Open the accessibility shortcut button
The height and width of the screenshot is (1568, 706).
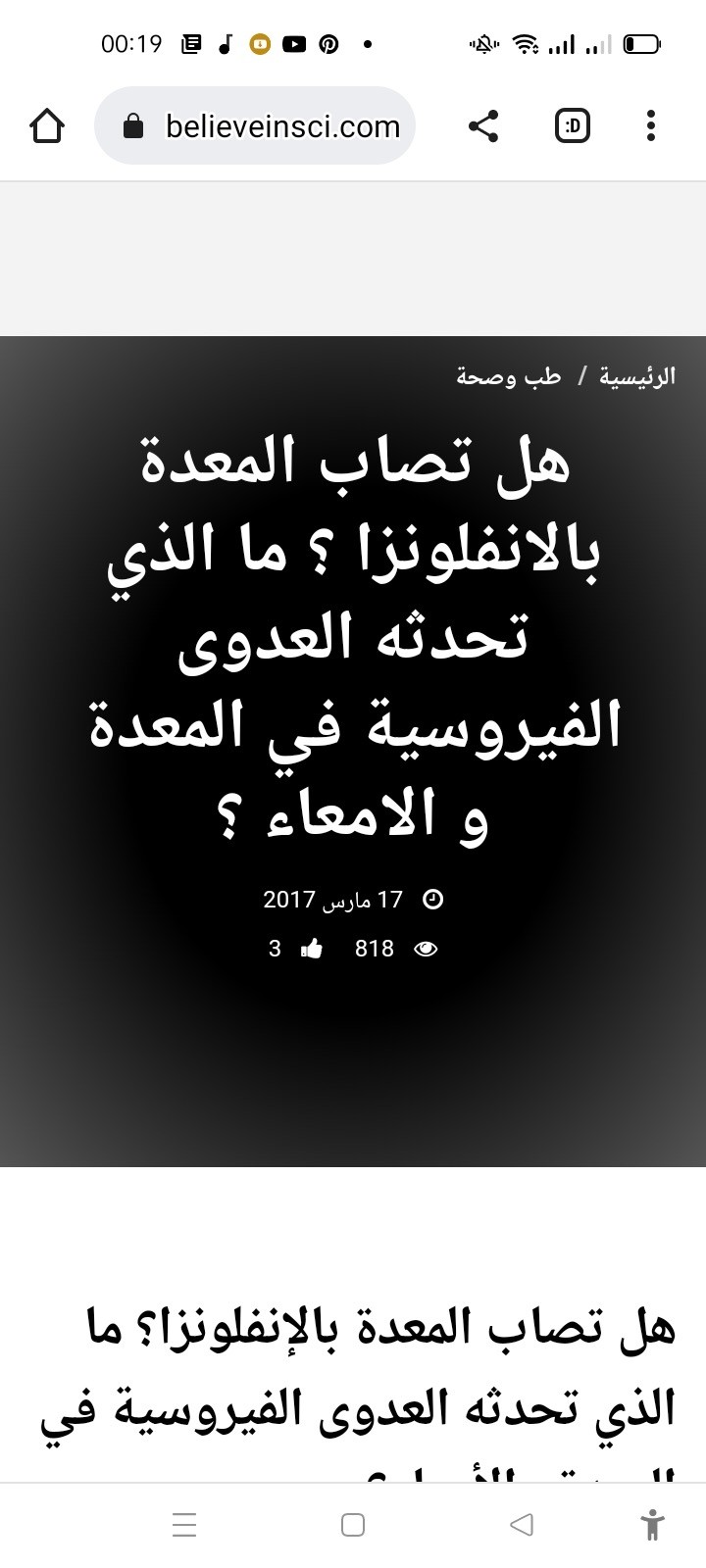[x=652, y=1525]
